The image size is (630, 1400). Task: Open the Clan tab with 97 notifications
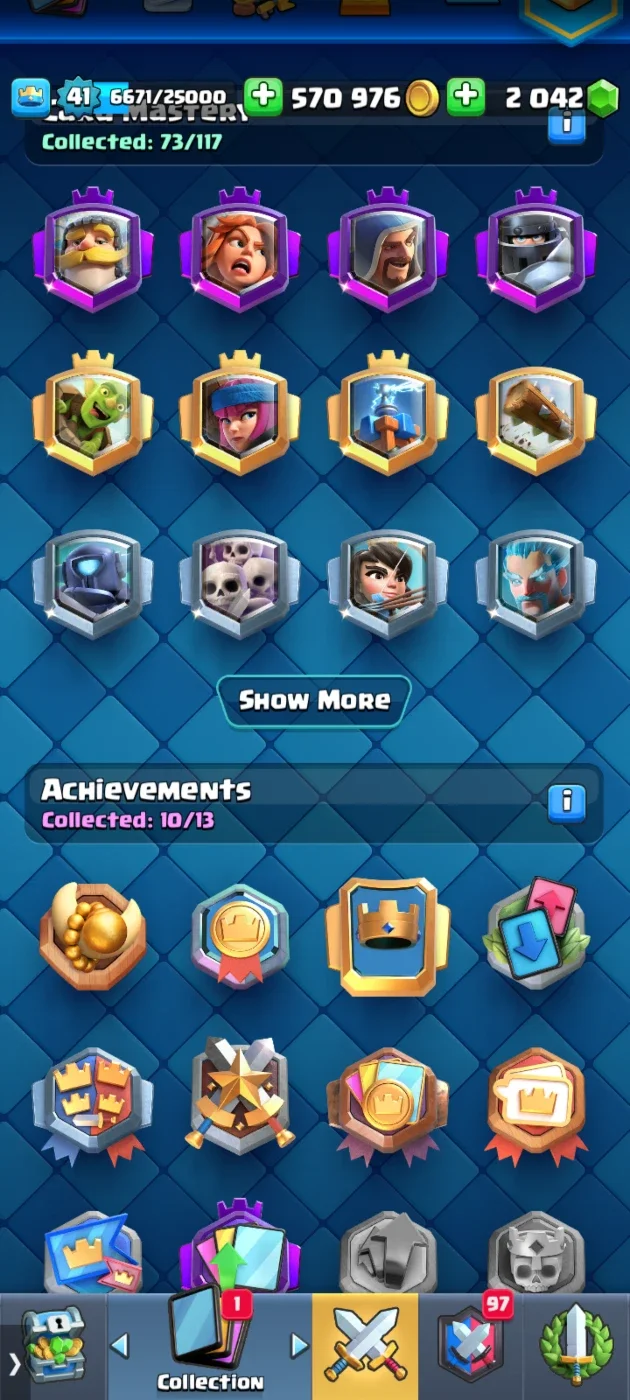(x=471, y=1346)
